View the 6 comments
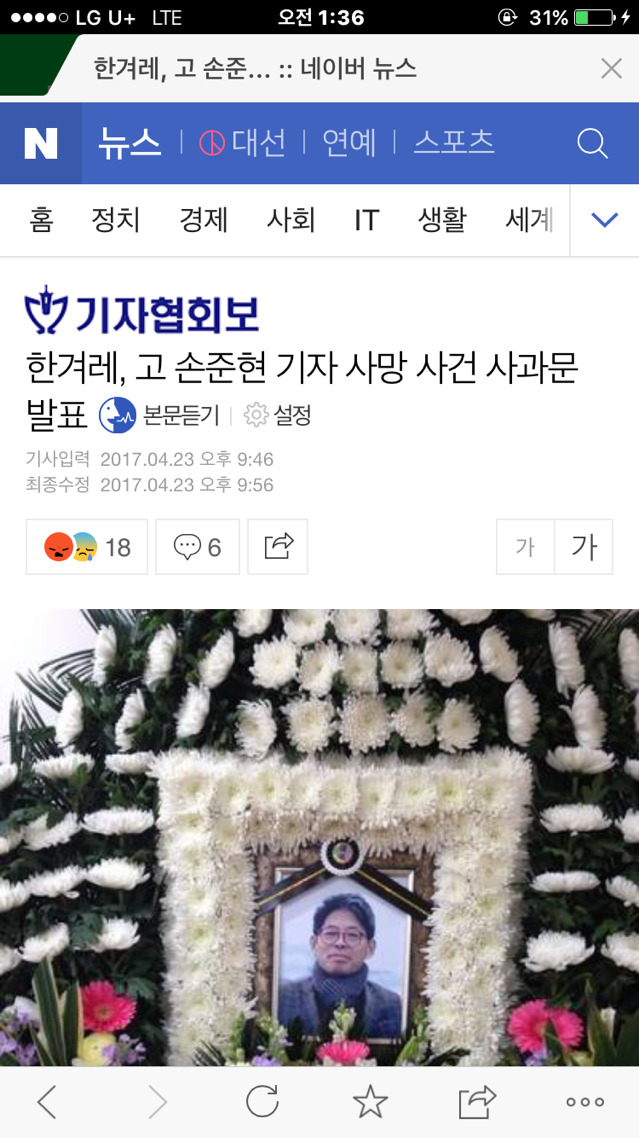Viewport: 639px width, 1138px height. tap(197, 547)
